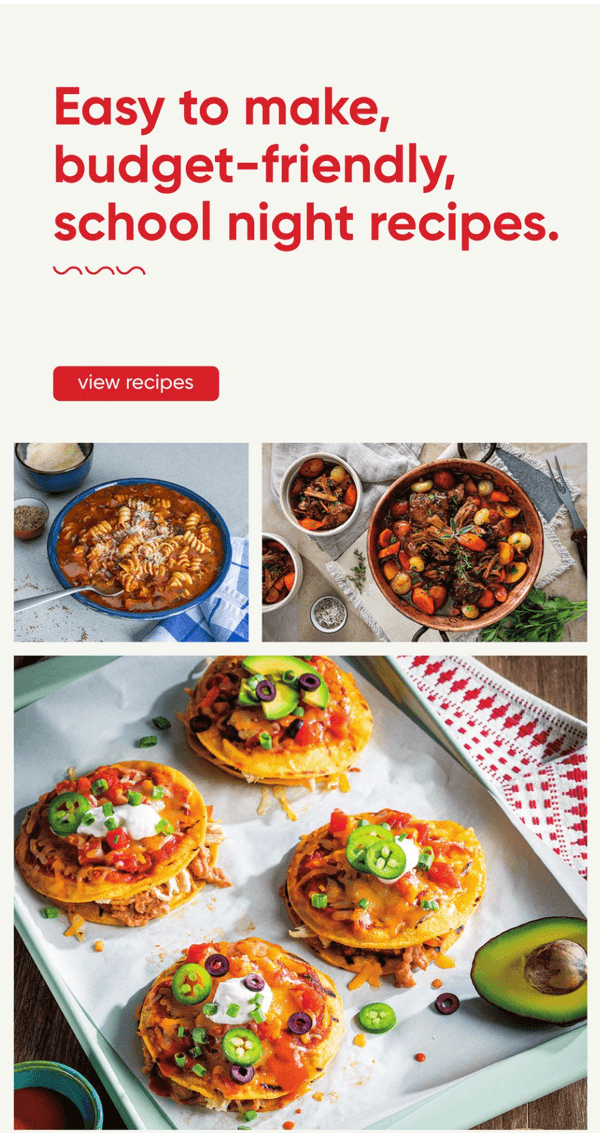Open the pasta soup recipe photo

[131, 542]
